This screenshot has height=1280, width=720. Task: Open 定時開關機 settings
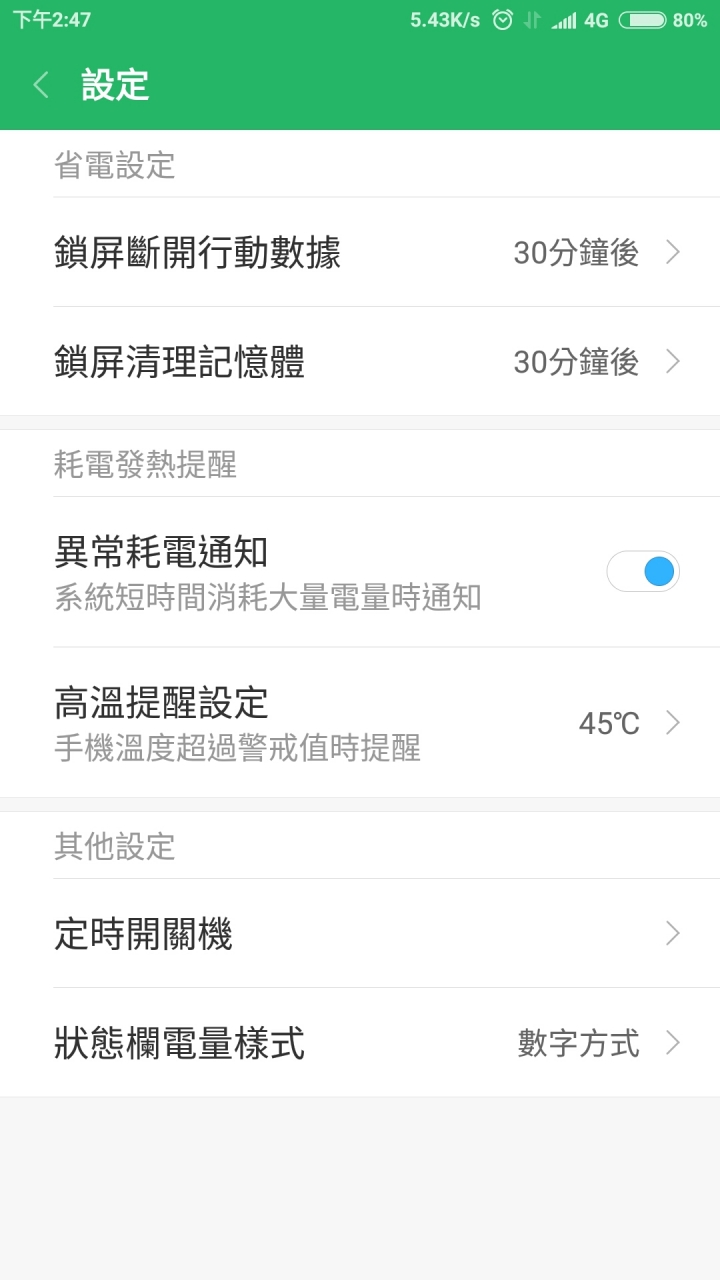[x=360, y=933]
